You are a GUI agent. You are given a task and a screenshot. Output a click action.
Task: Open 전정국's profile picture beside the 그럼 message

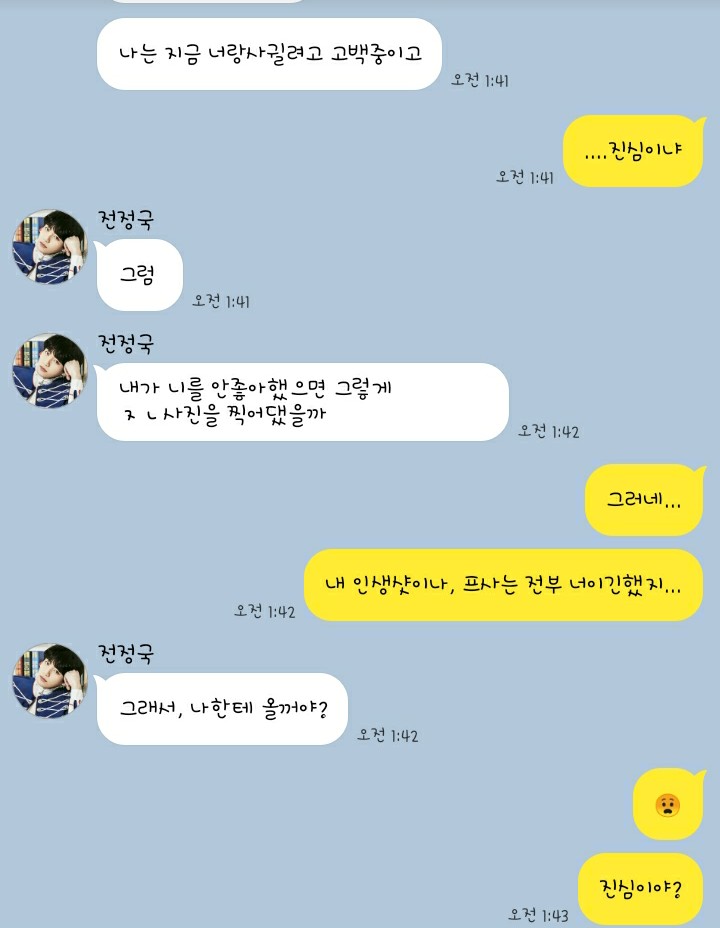coord(50,247)
